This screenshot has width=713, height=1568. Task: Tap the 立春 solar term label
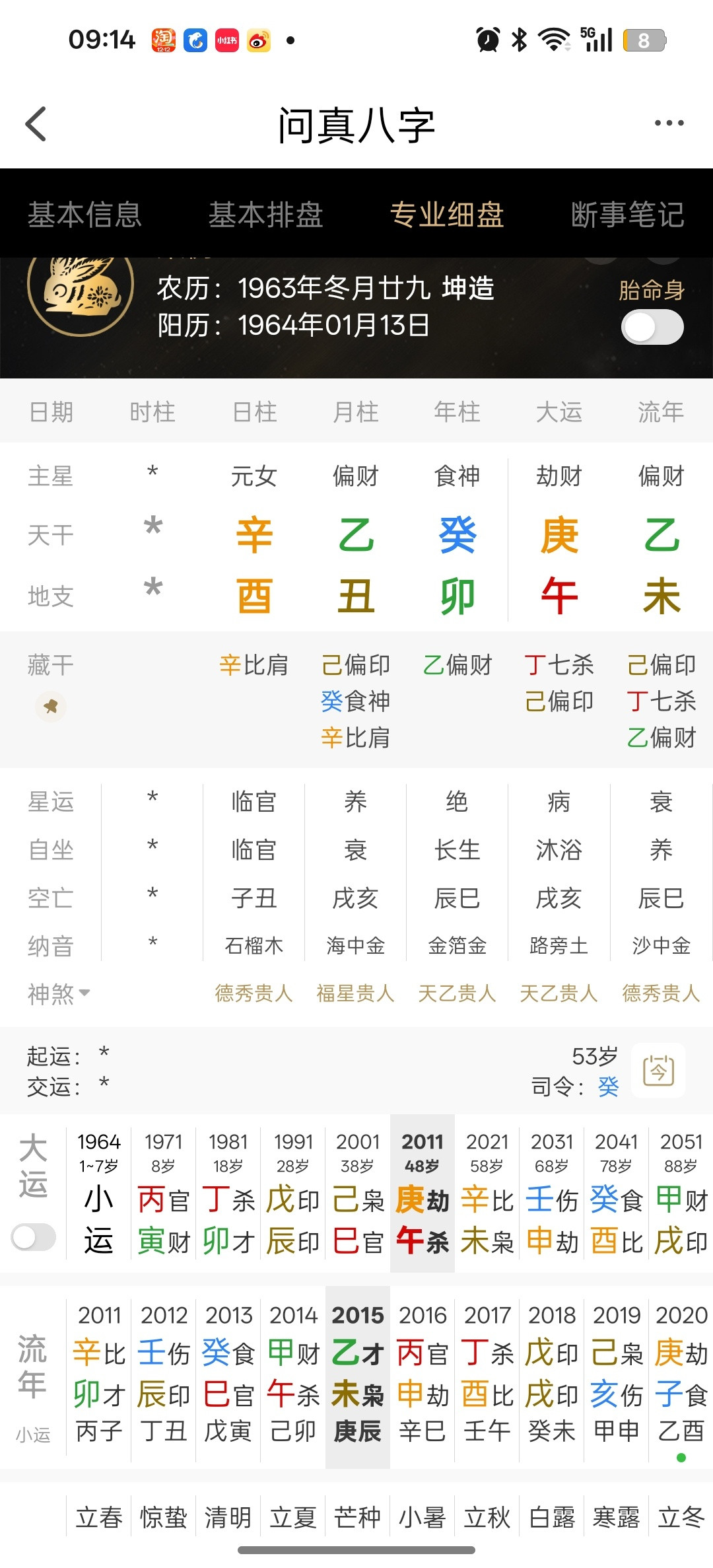(98, 1518)
